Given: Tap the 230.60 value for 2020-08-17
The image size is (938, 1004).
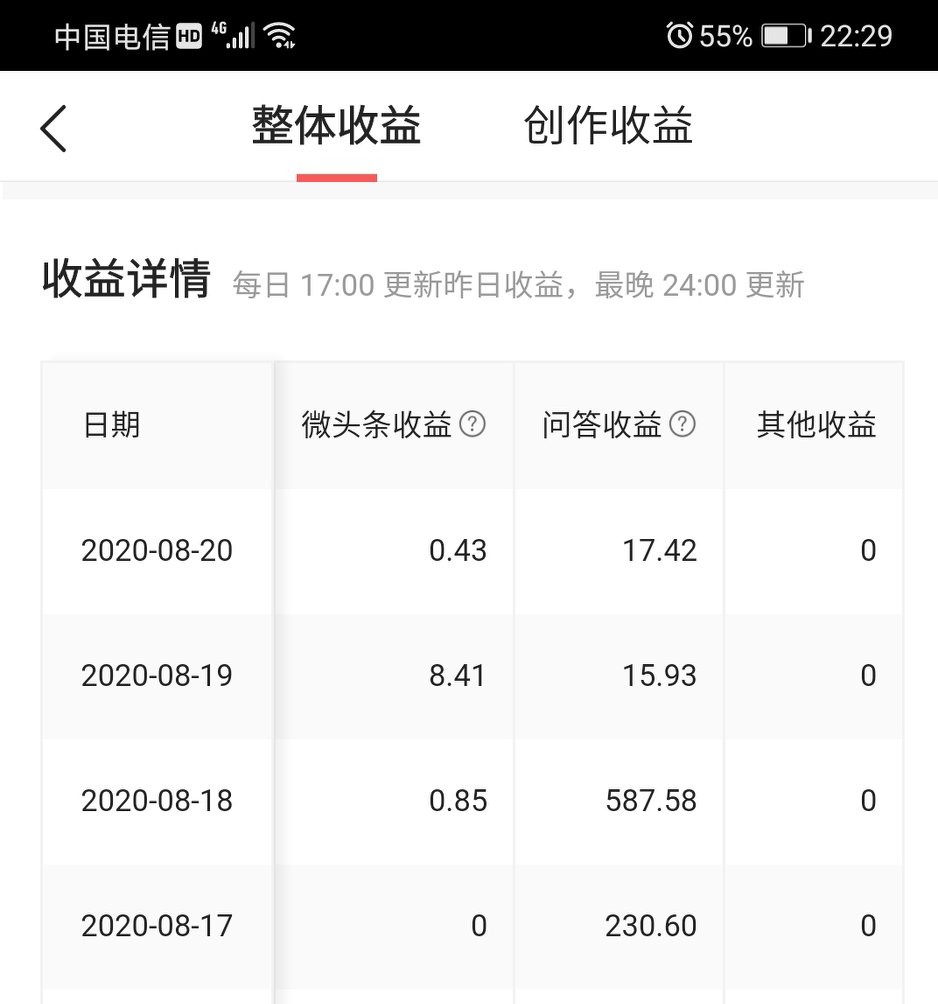Looking at the screenshot, I should pos(650,925).
